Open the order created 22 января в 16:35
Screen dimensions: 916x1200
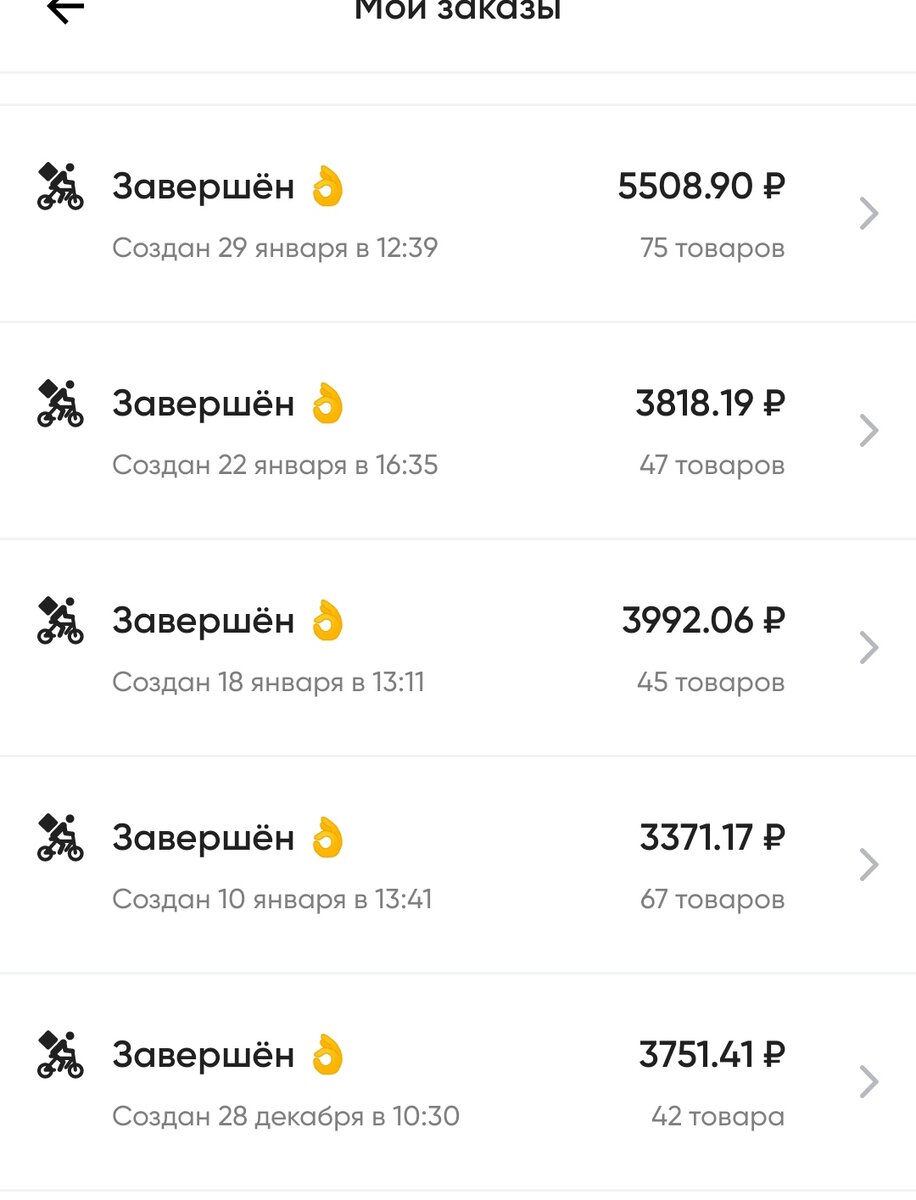click(x=458, y=430)
